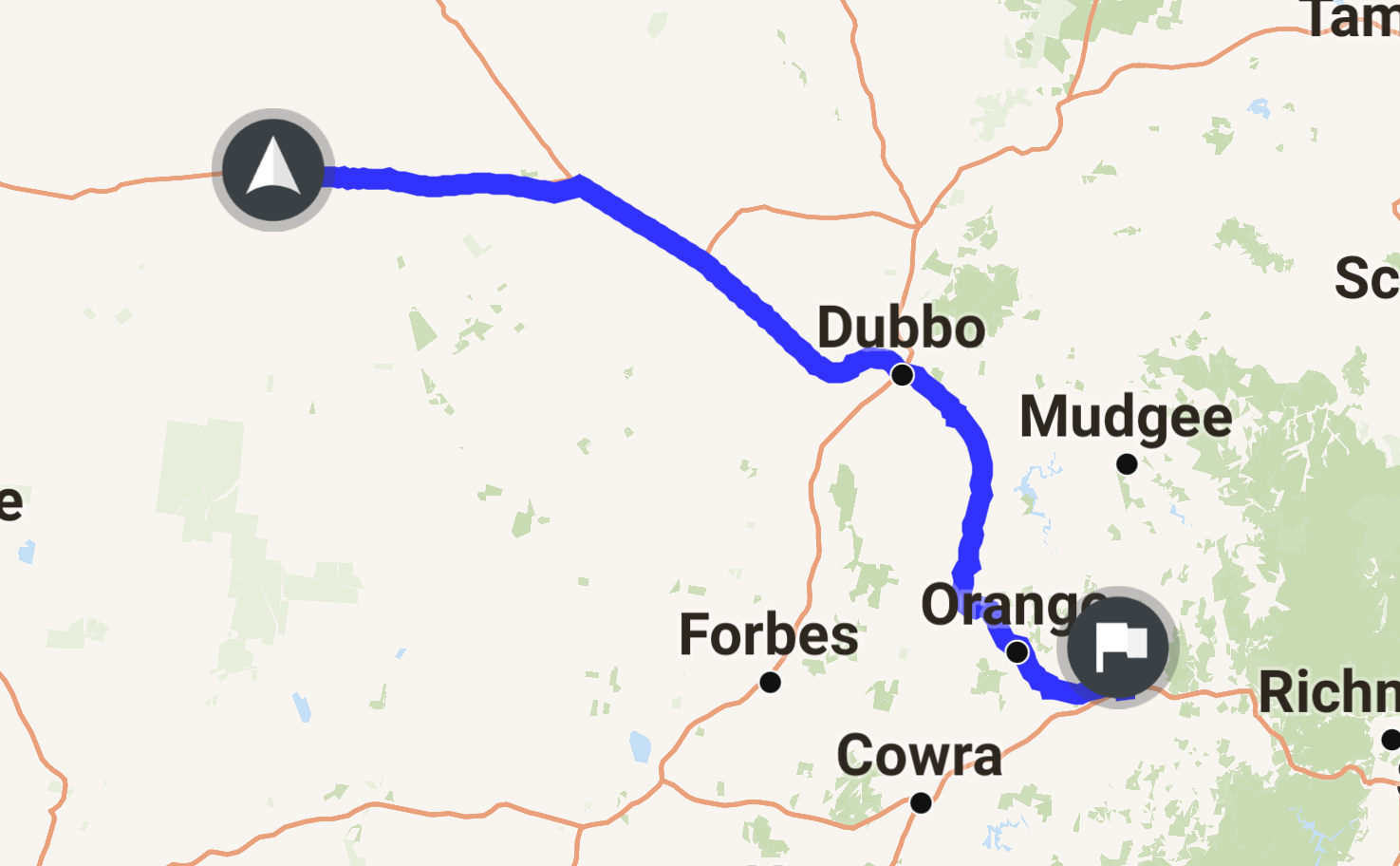Viewport: 1400px width, 866px height.
Task: Tap the current position arrow marker
Action: pos(273,170)
